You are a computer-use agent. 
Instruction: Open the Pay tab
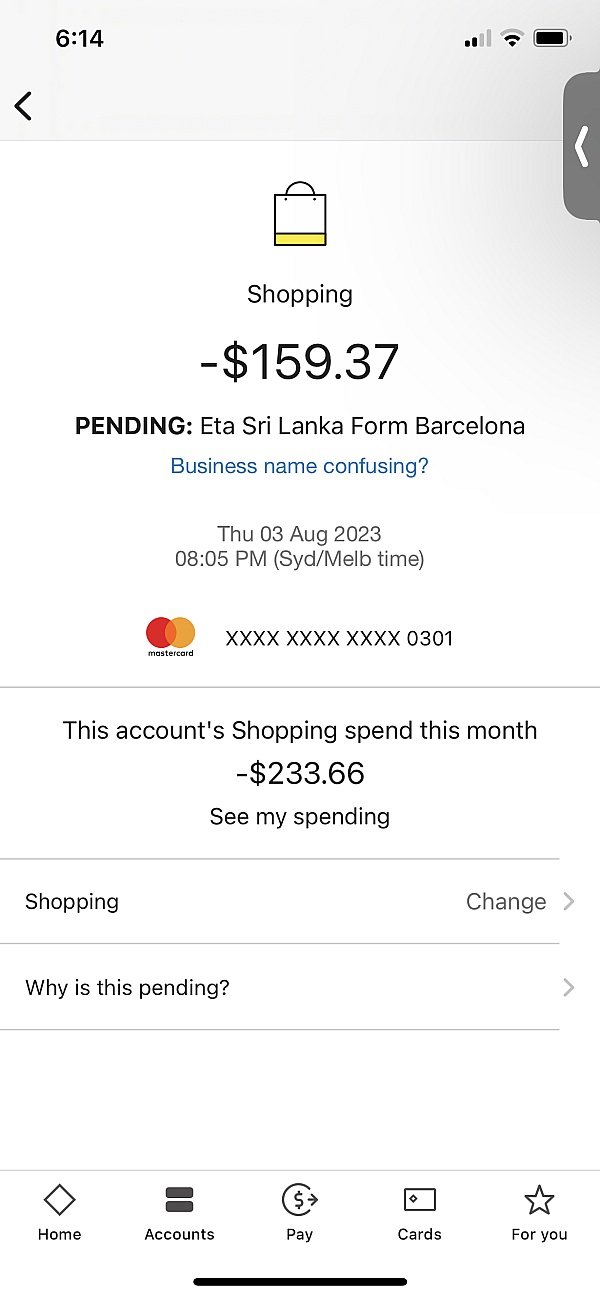coord(299,1211)
